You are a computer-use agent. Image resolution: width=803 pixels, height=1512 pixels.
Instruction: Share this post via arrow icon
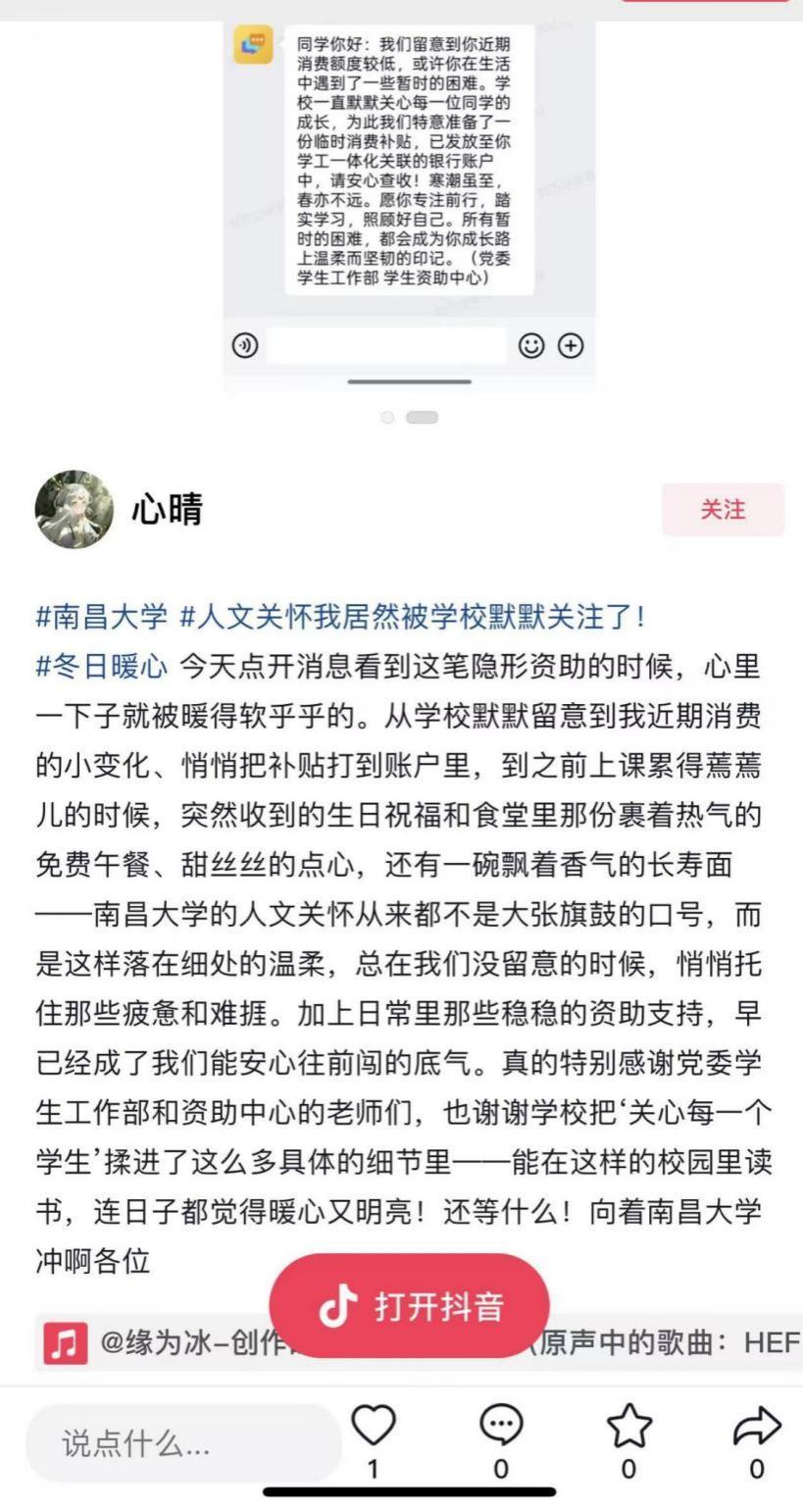click(756, 1426)
